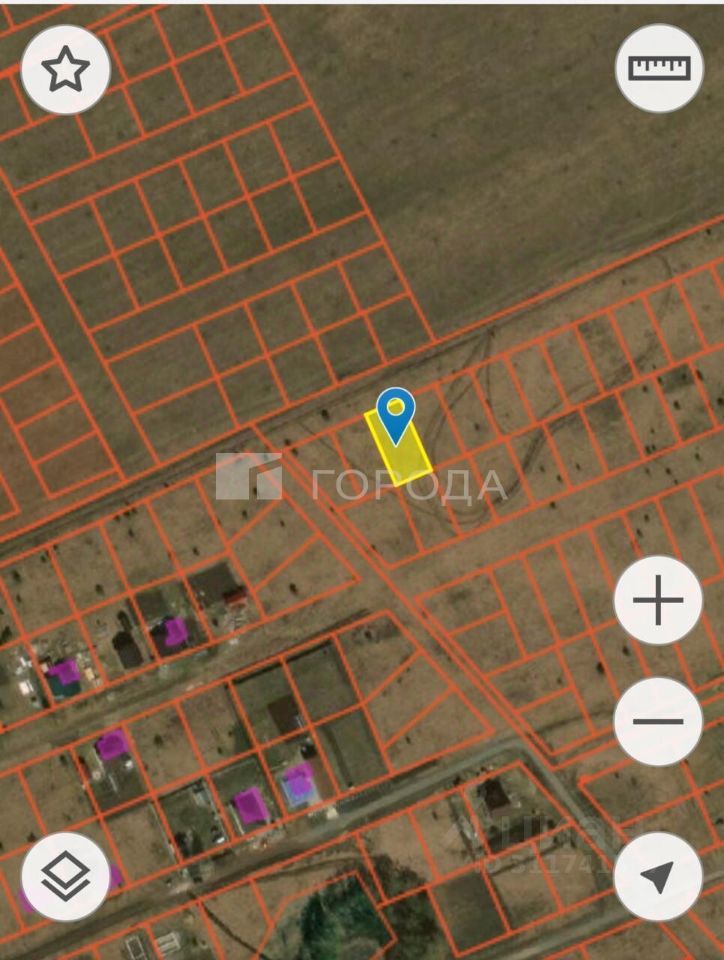The image size is (724, 960).
Task: Add this plot to favorites with the star
Action: (65, 69)
